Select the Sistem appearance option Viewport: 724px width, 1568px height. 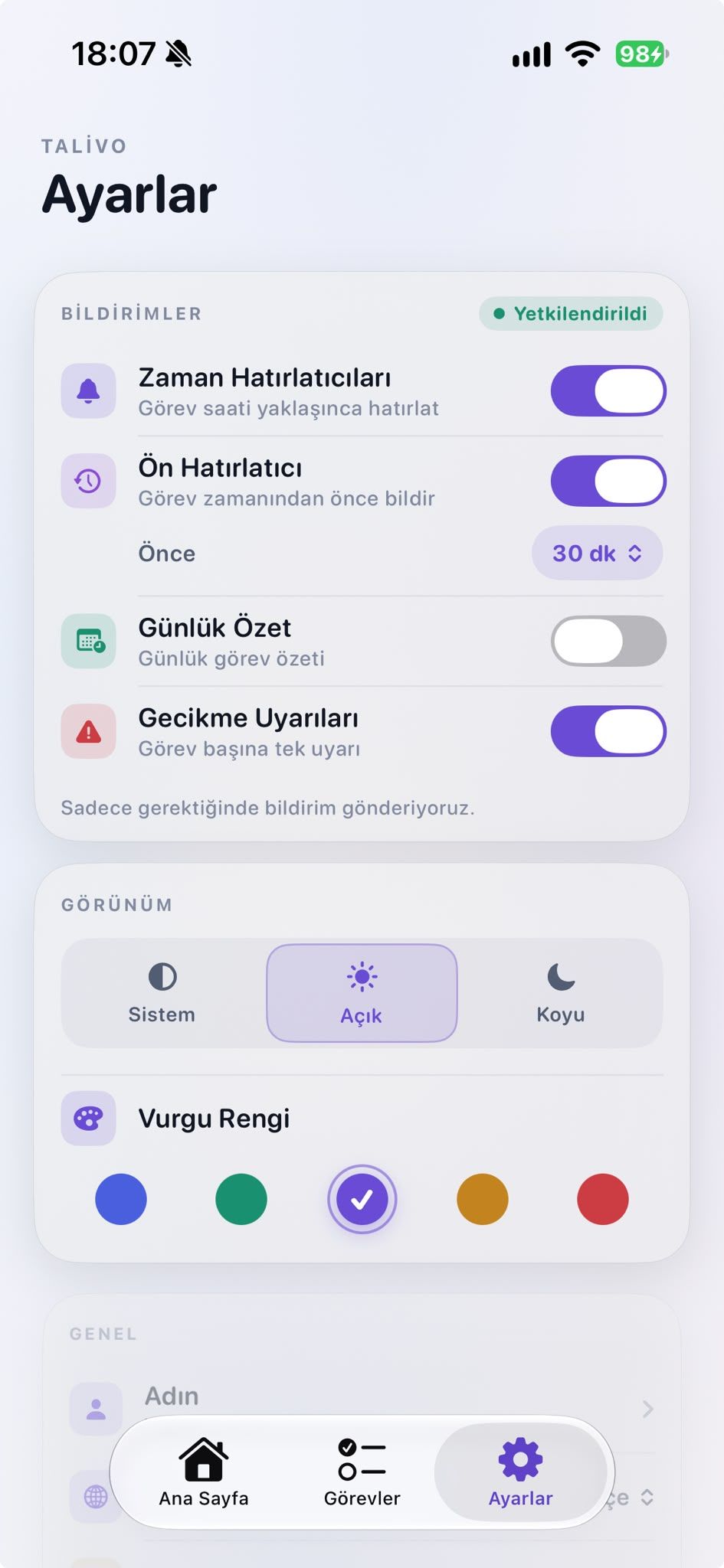[162, 993]
